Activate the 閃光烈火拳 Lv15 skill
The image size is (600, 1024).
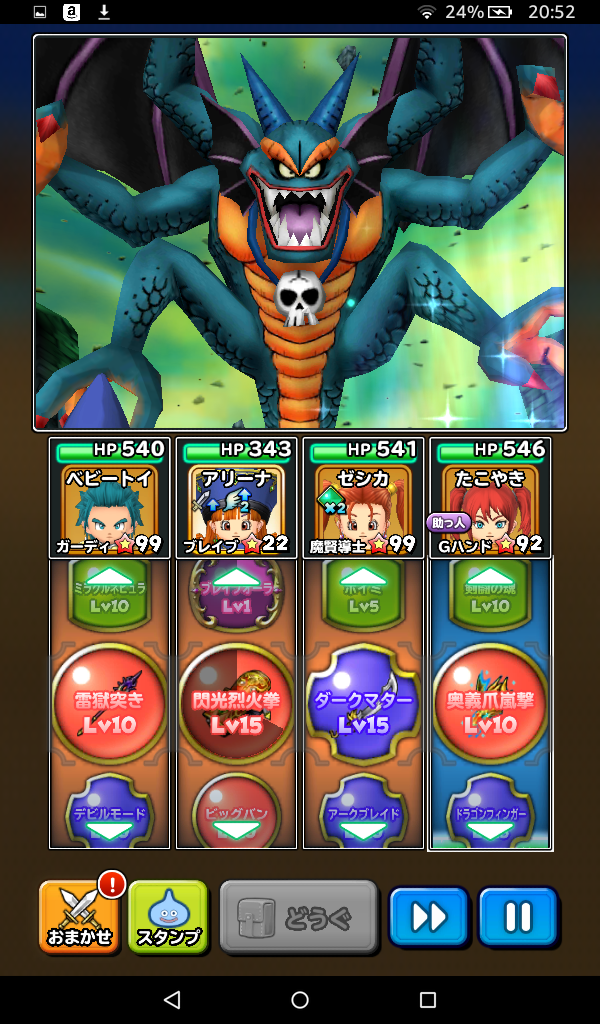coord(236,703)
